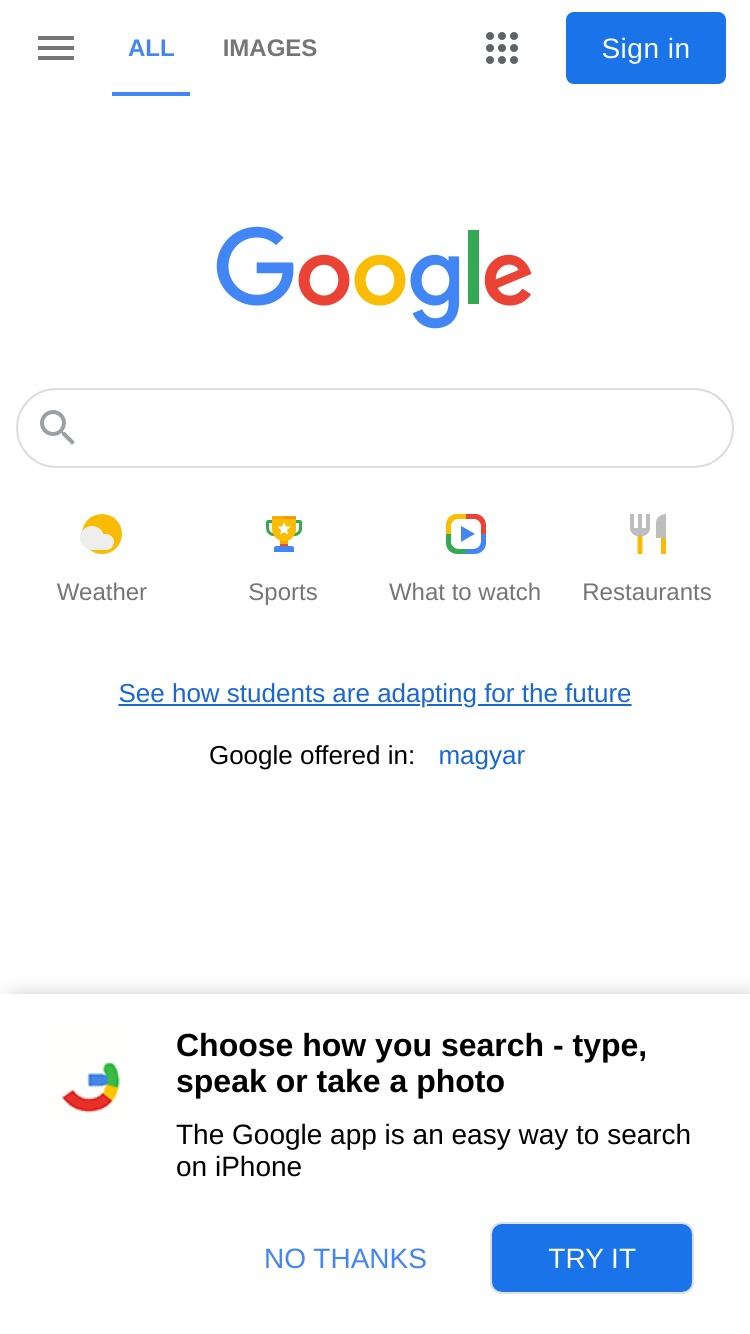Viewport: 750px width, 1334px height.
Task: Open the Sports shortcut
Action: pyautogui.click(x=283, y=559)
